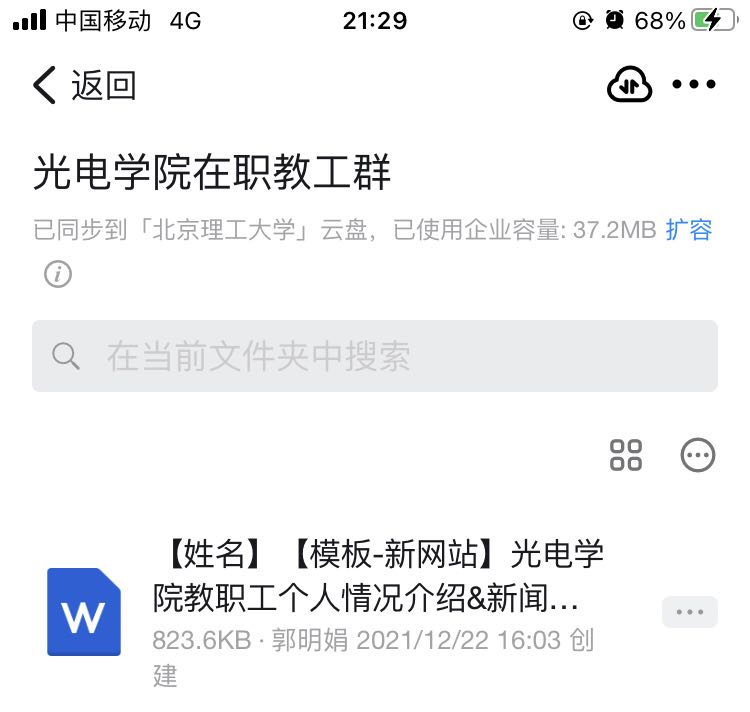This screenshot has height=712, width=750.
Task: View storage info via the i icon
Action: point(58,274)
